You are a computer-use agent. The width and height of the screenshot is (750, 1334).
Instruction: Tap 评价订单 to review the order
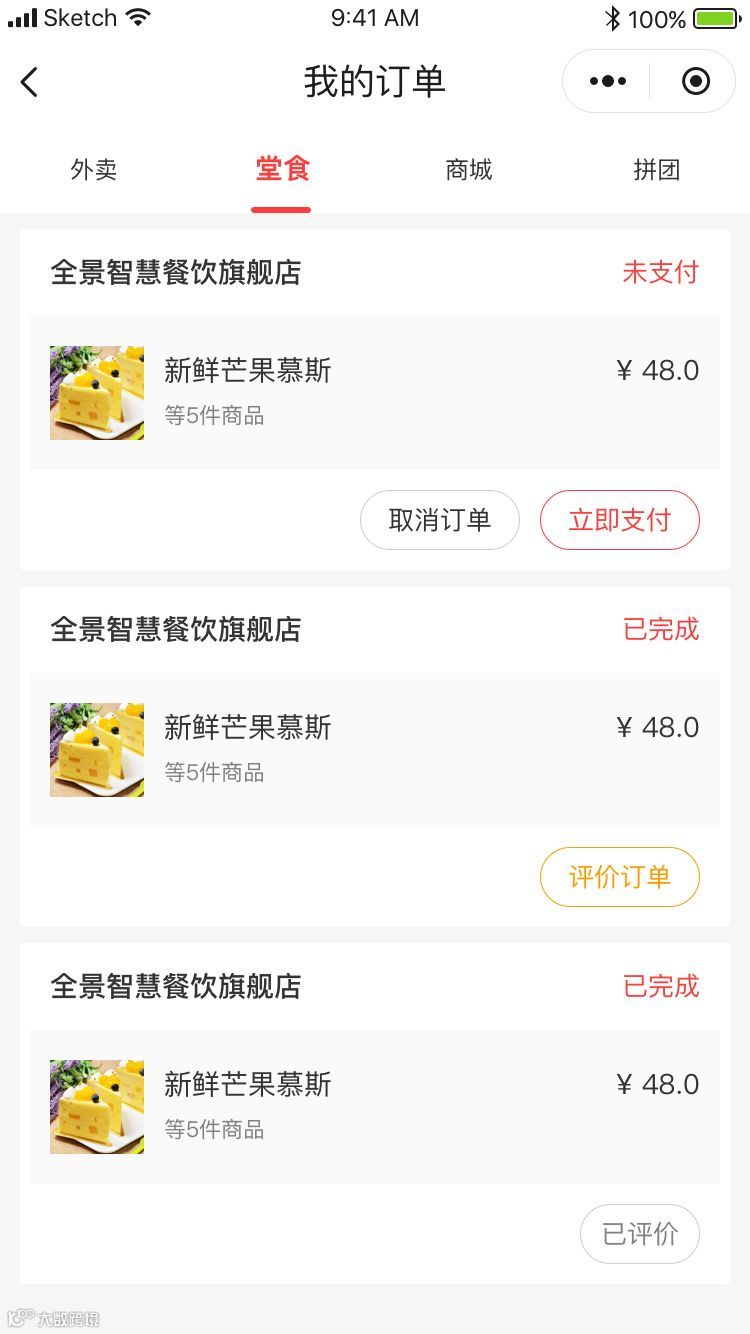(x=620, y=877)
